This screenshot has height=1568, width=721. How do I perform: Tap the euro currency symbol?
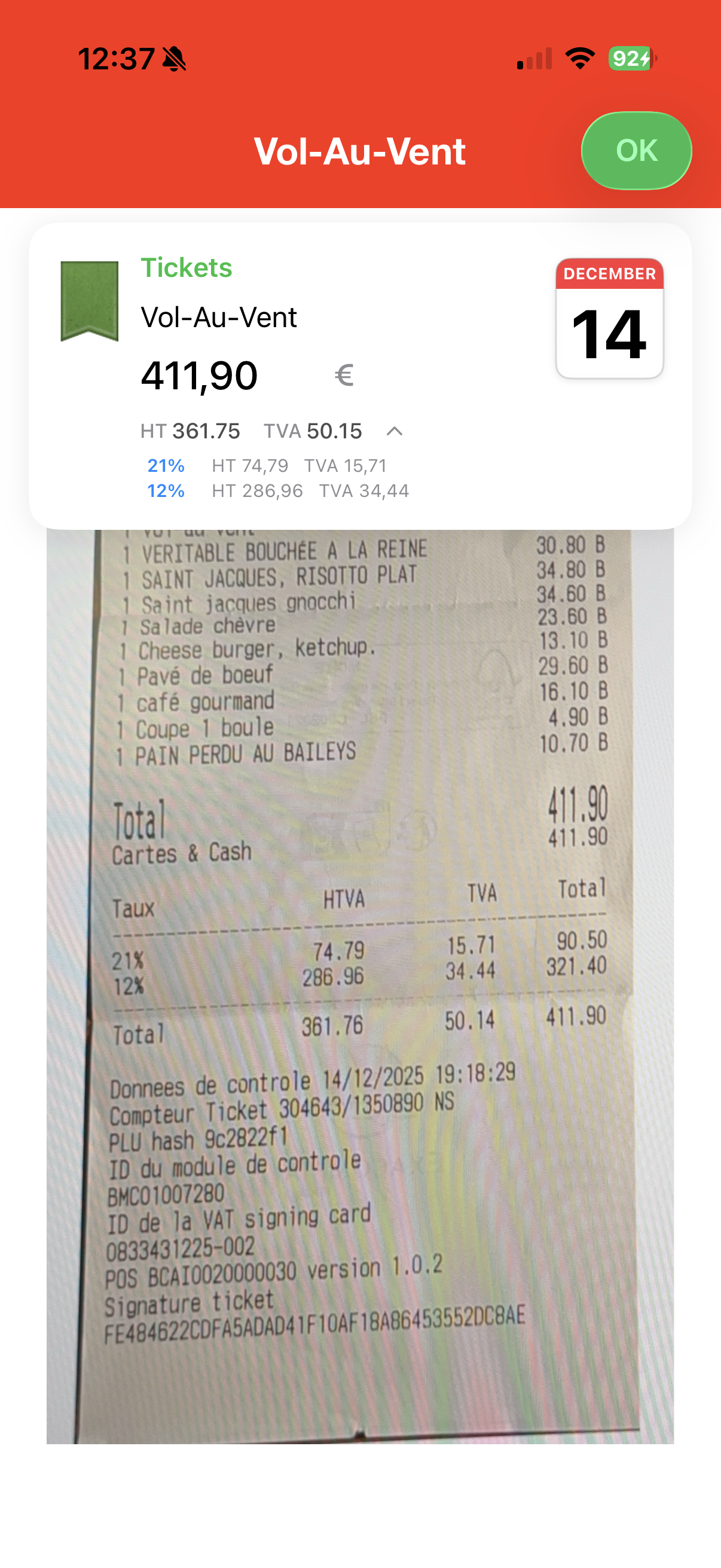[x=344, y=376]
